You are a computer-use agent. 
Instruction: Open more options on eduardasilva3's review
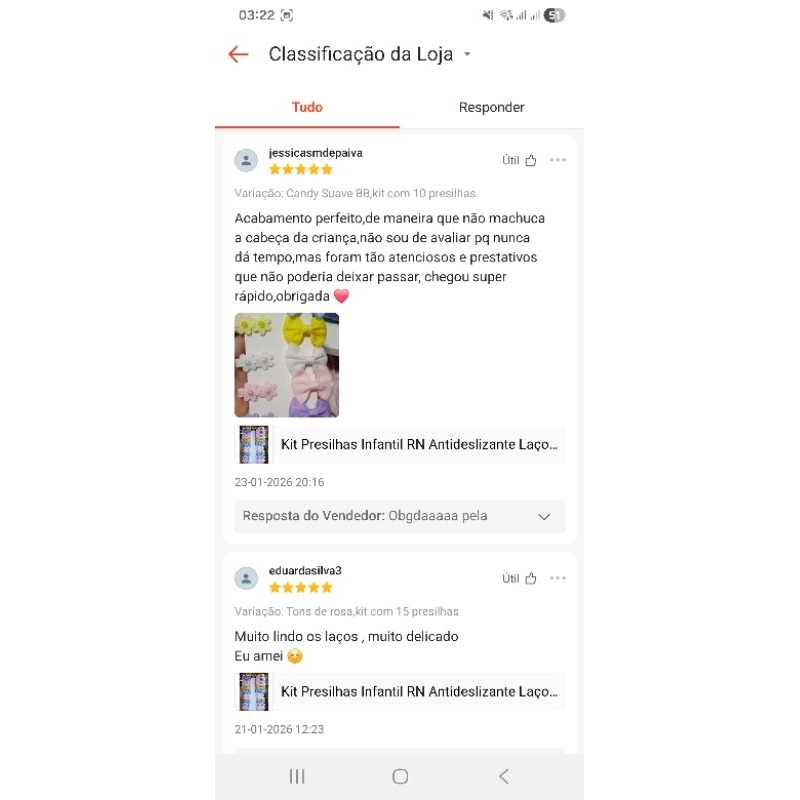558,578
